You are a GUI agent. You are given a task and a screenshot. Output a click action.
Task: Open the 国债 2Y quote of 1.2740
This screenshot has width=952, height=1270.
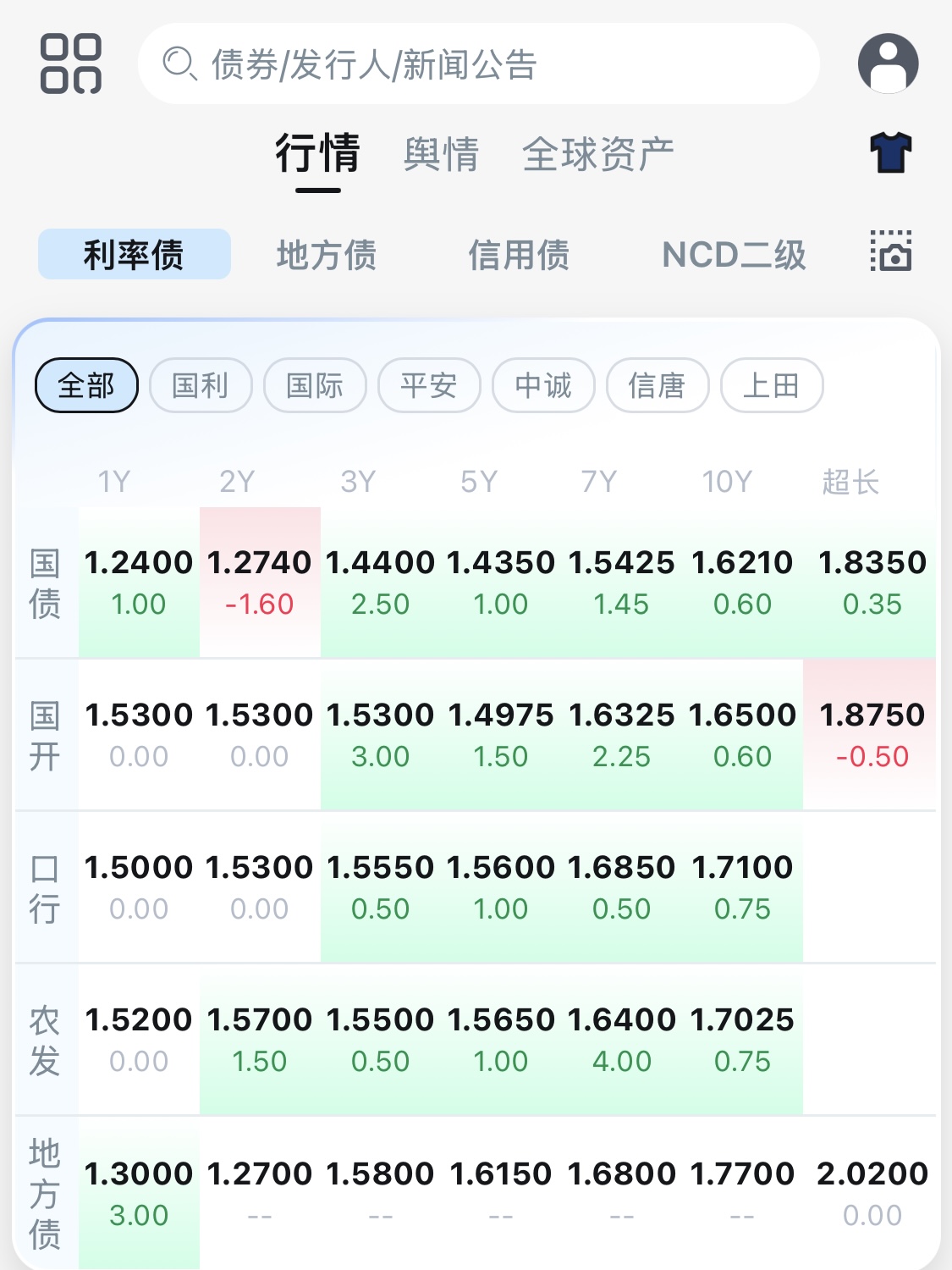(260, 580)
